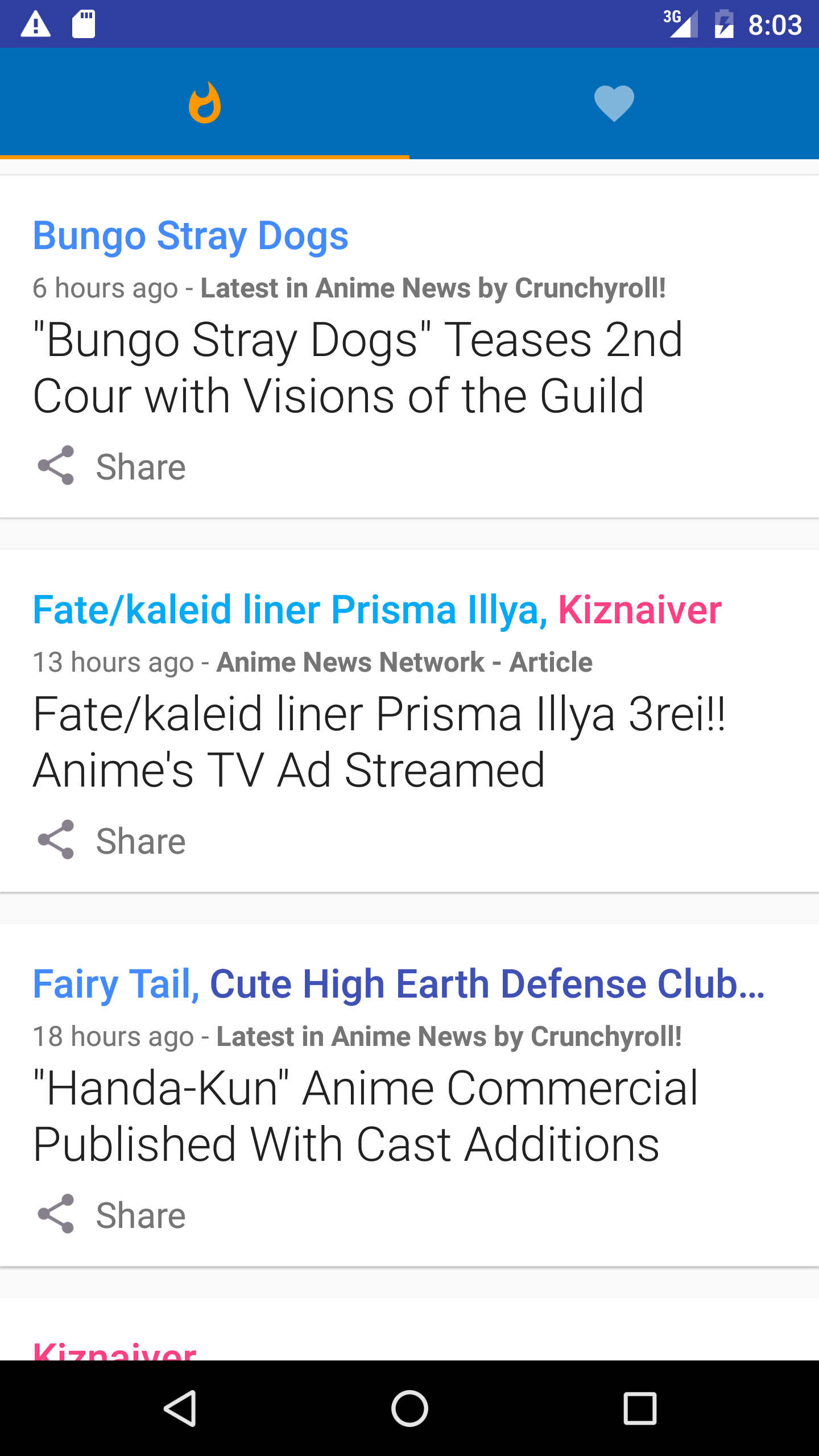Switch to the liked articles tab
819x1456 pixels.
(614, 102)
